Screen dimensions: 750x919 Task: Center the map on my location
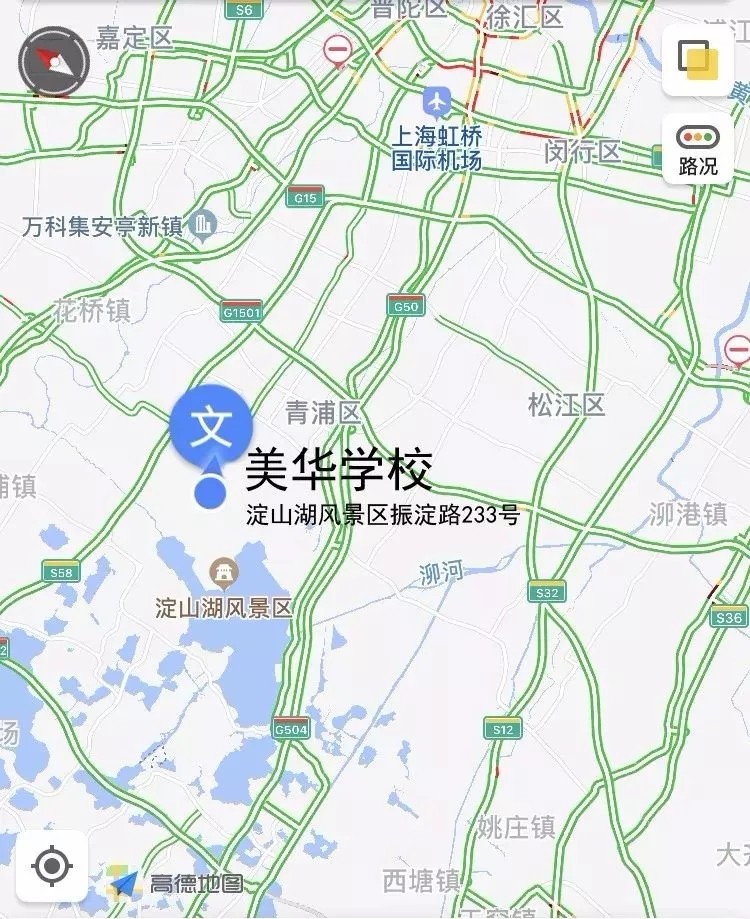click(52, 866)
